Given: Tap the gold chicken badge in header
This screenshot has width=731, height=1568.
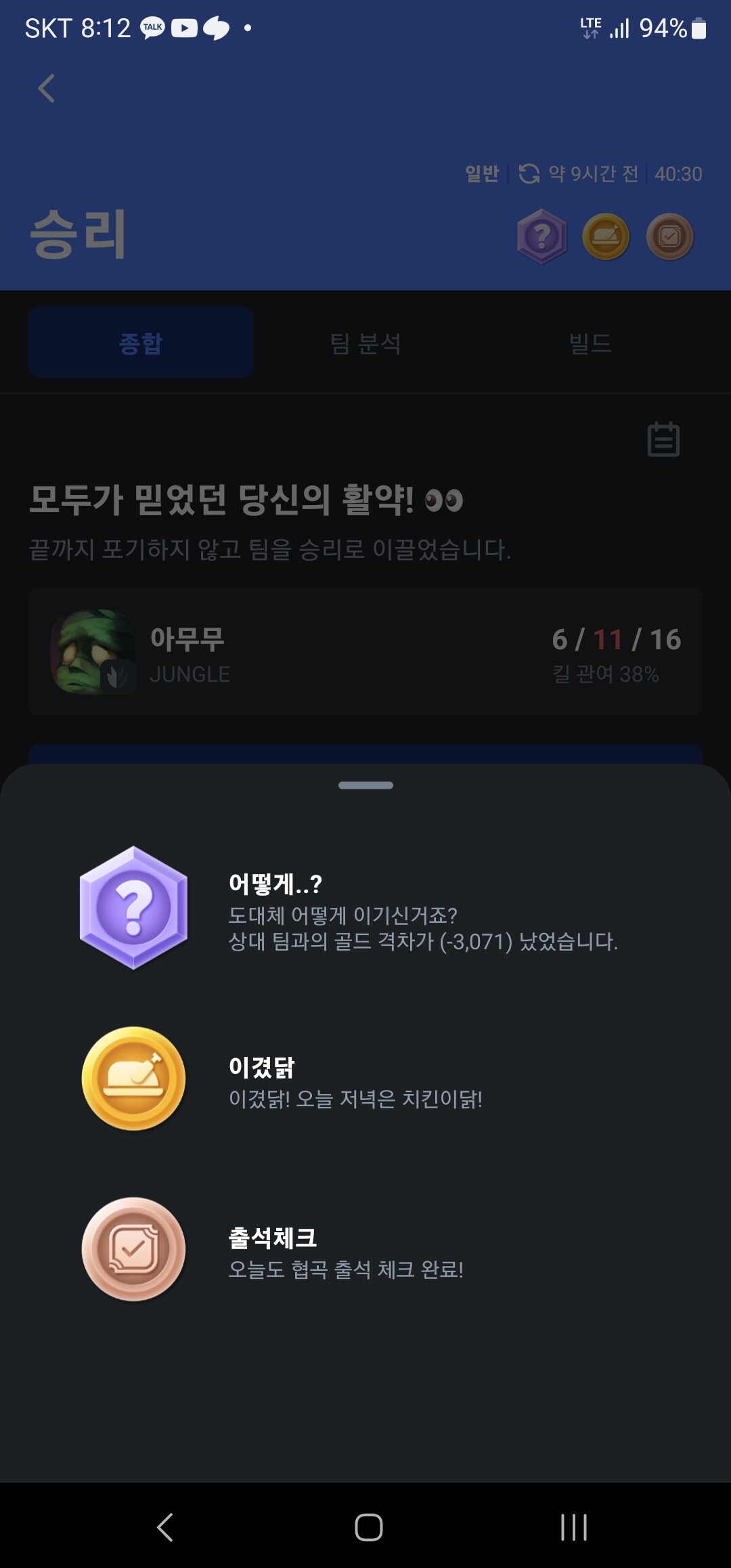Looking at the screenshot, I should click(x=606, y=236).
